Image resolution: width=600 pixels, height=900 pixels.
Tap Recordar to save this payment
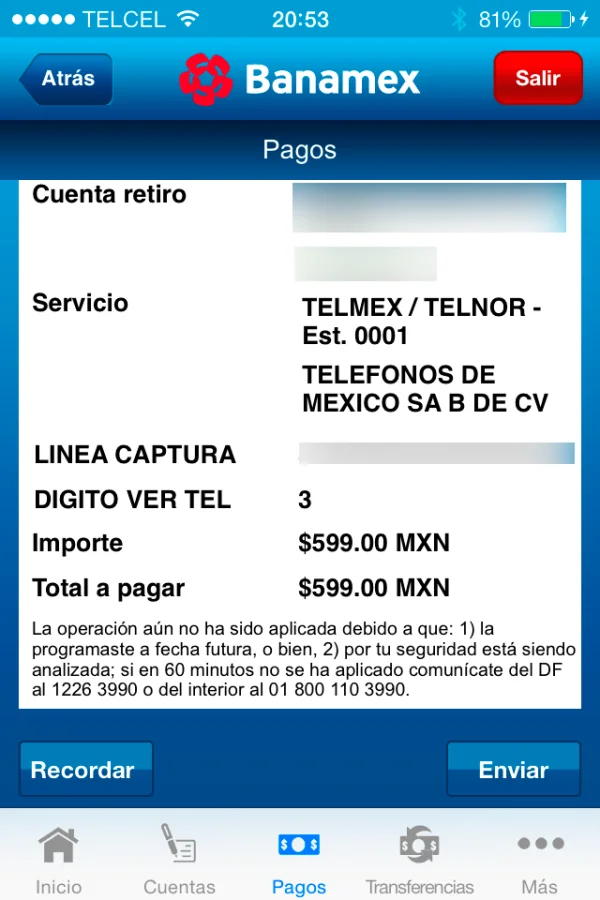pos(85,769)
